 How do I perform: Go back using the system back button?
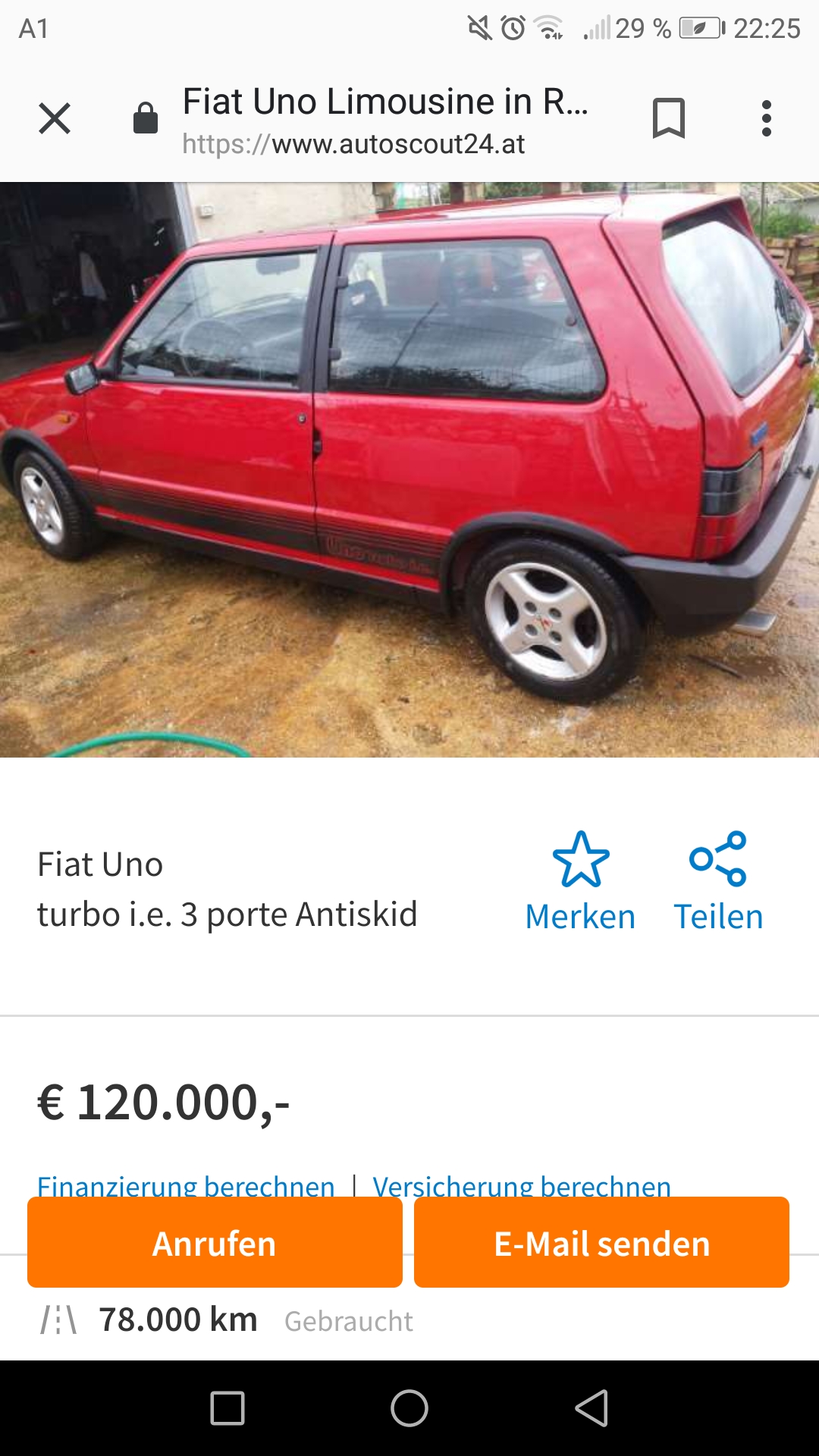click(x=591, y=1408)
